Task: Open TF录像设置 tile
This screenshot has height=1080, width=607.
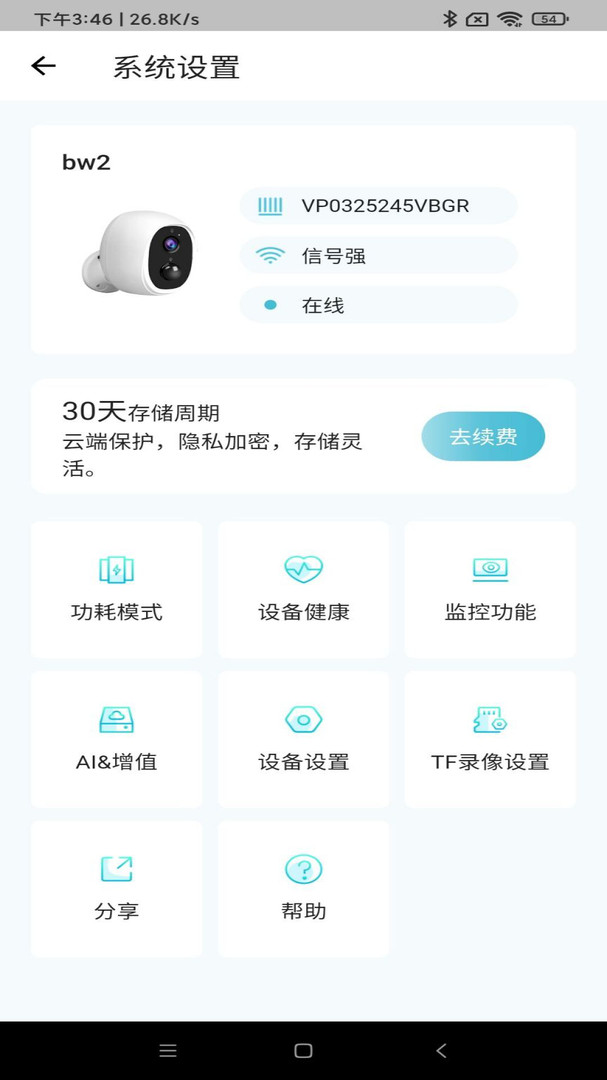Action: (x=490, y=739)
